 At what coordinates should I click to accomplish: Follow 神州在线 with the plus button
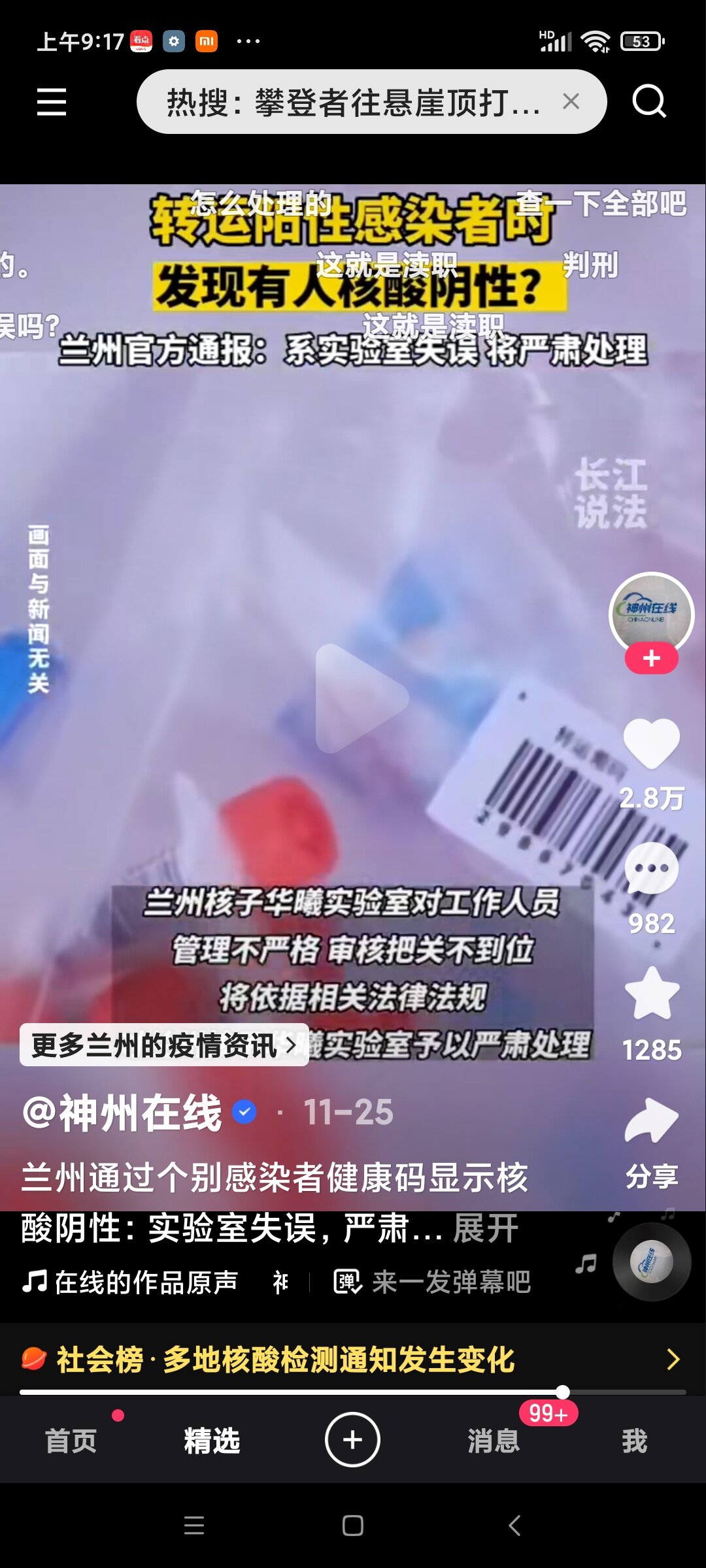click(651, 658)
